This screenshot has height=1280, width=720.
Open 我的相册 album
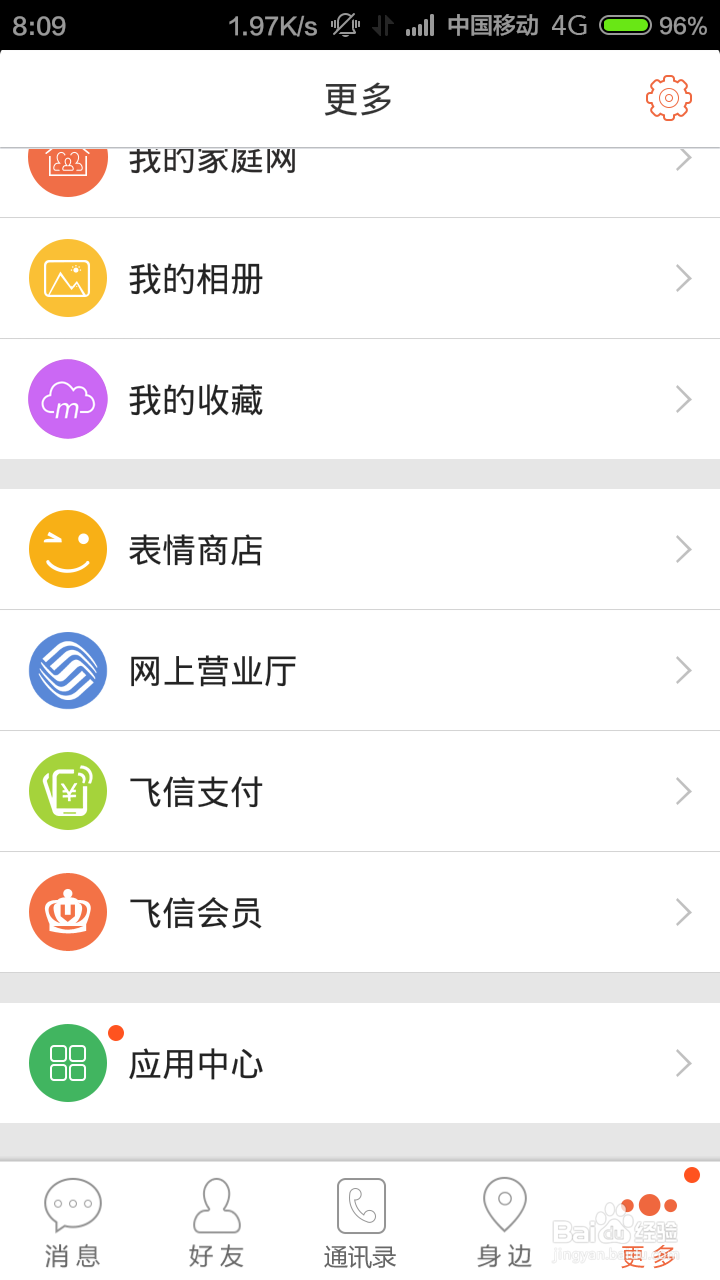click(x=360, y=278)
